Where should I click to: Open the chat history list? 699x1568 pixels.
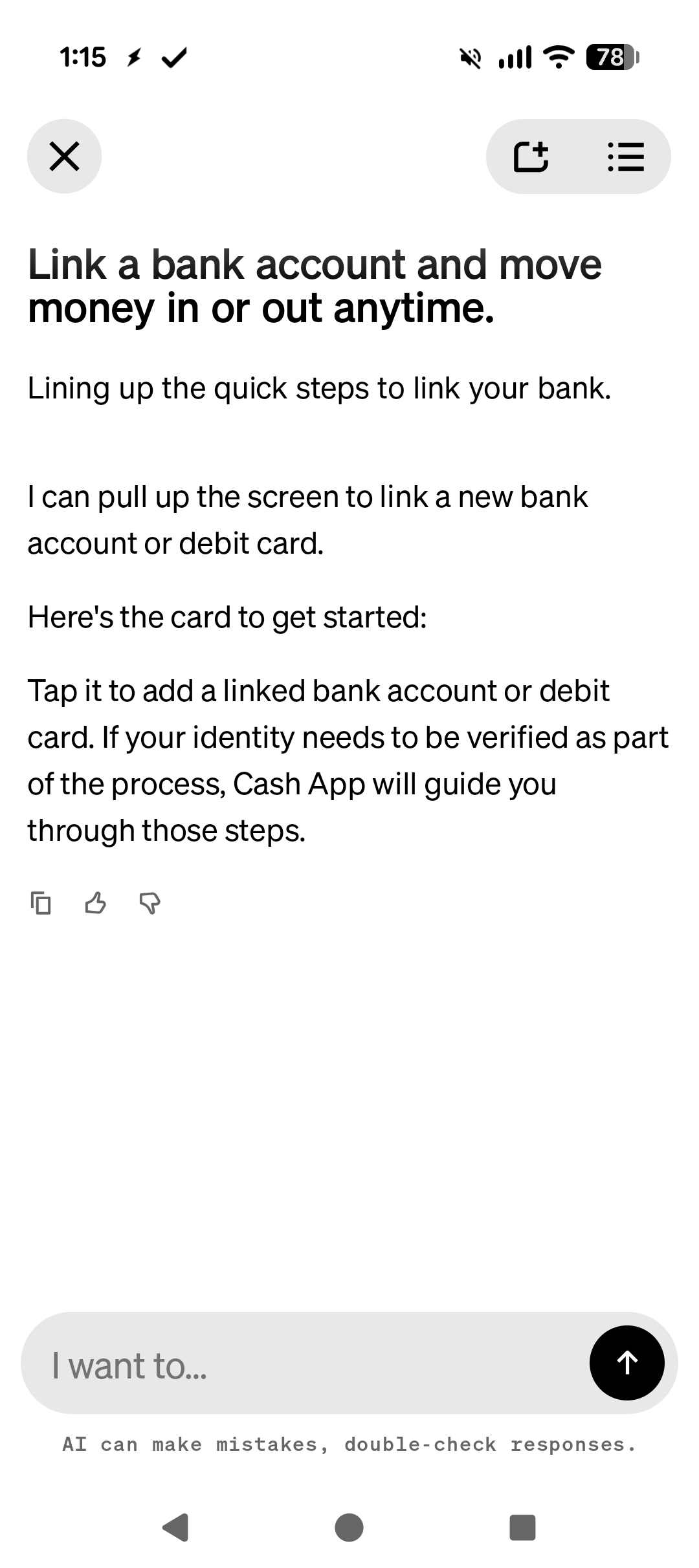(x=626, y=157)
